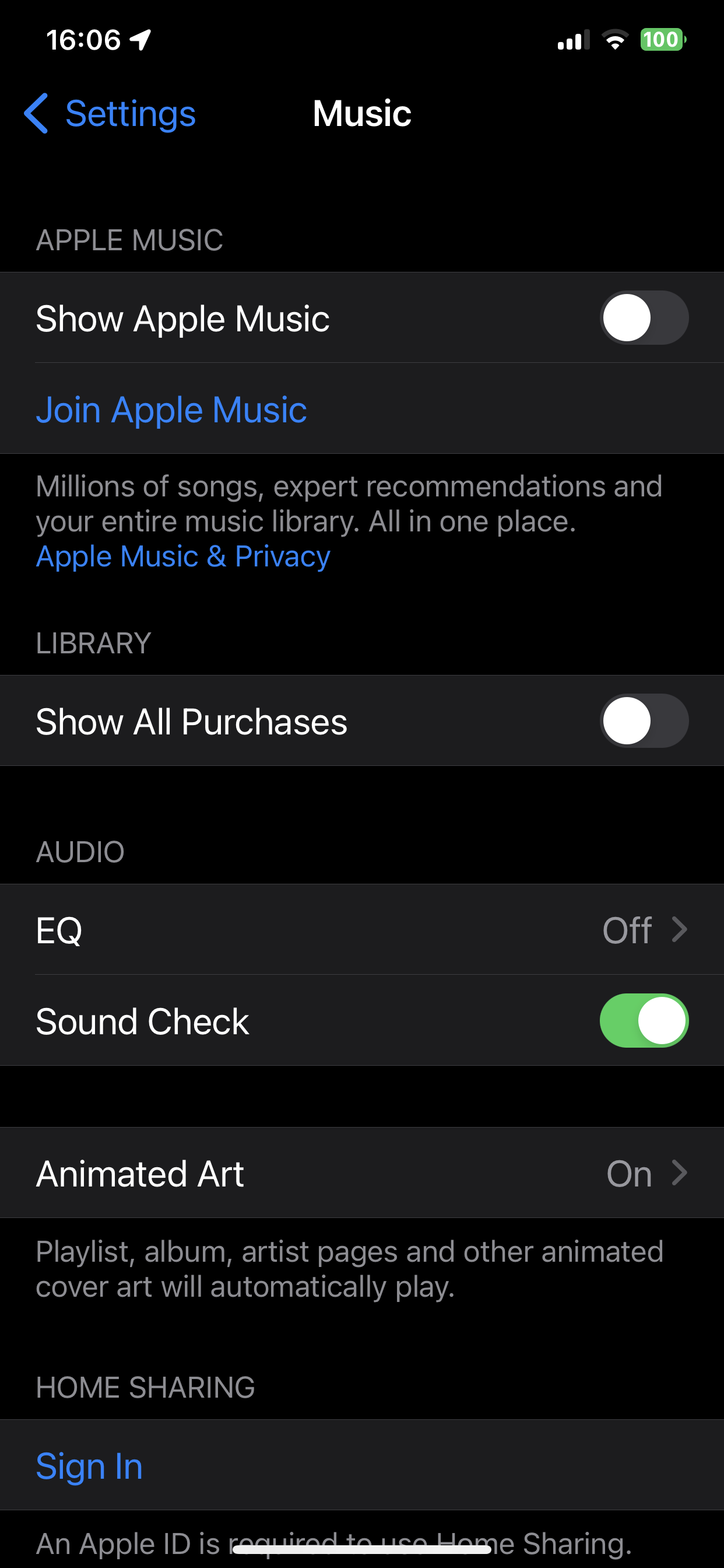Turn on Show All Purchases

pyautogui.click(x=644, y=720)
